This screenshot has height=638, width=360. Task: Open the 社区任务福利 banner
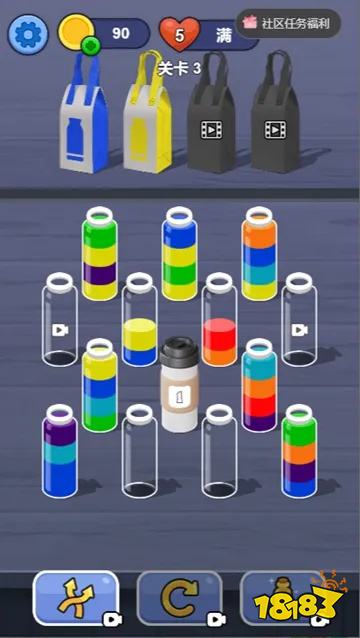point(288,23)
